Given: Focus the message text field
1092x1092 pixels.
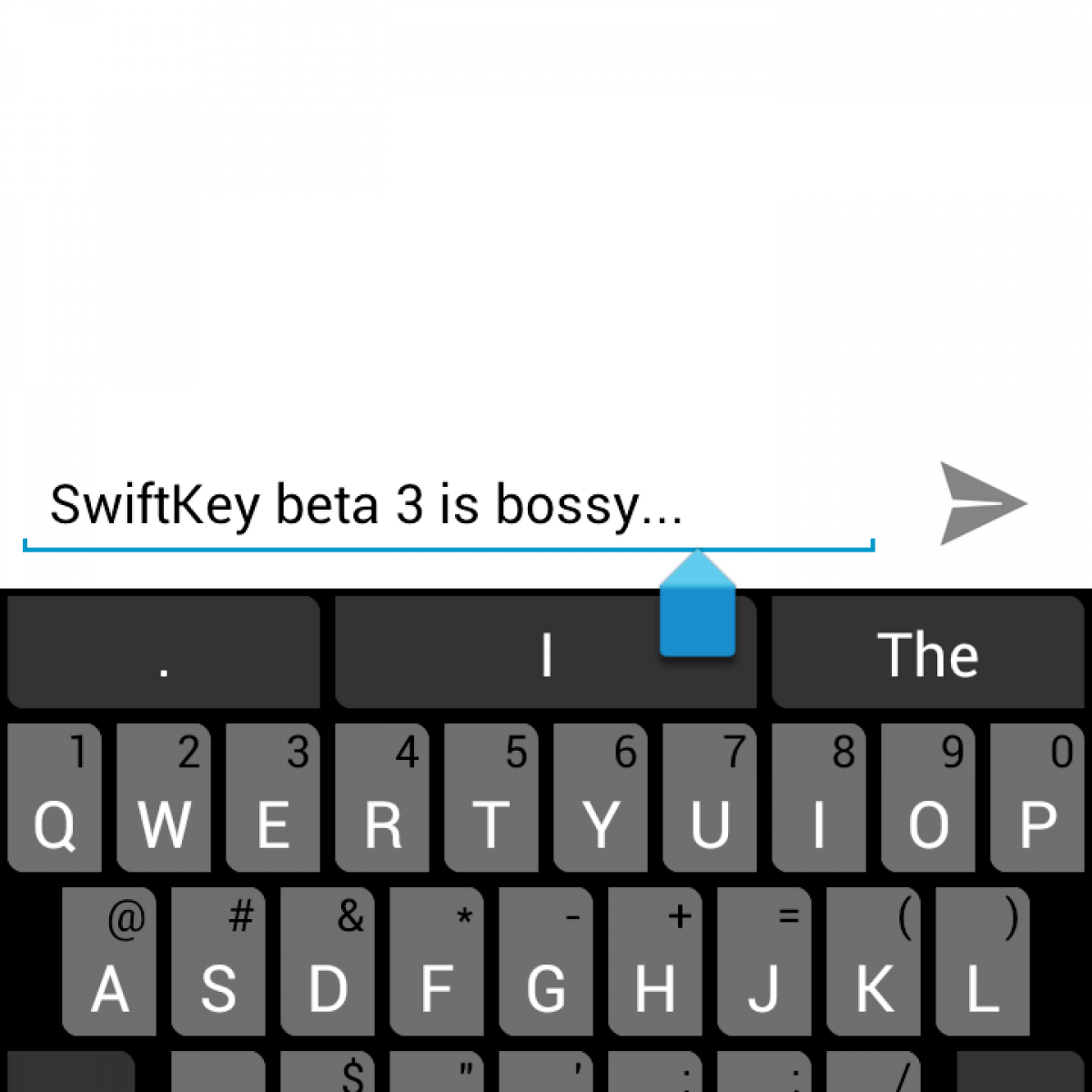Looking at the screenshot, I should [x=448, y=506].
